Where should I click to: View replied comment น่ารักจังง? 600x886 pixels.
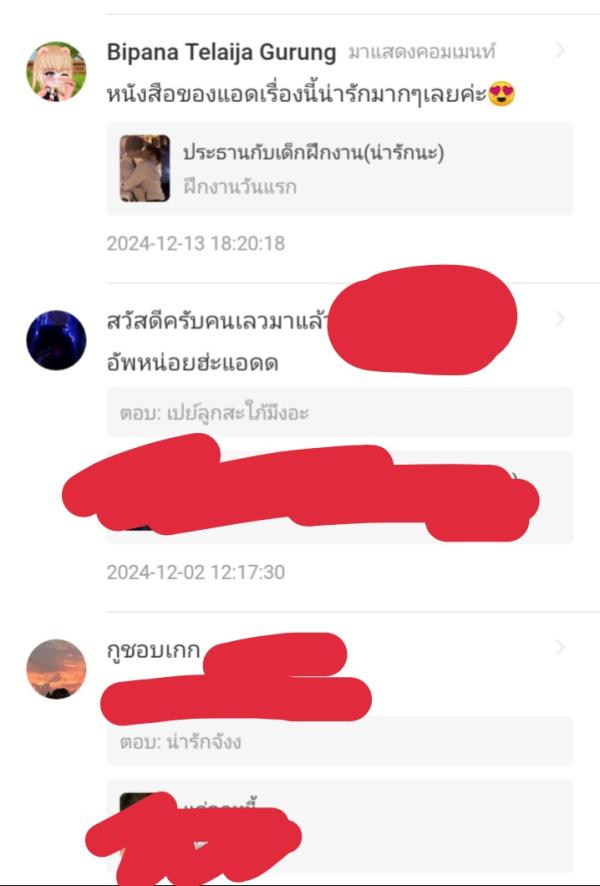340,742
